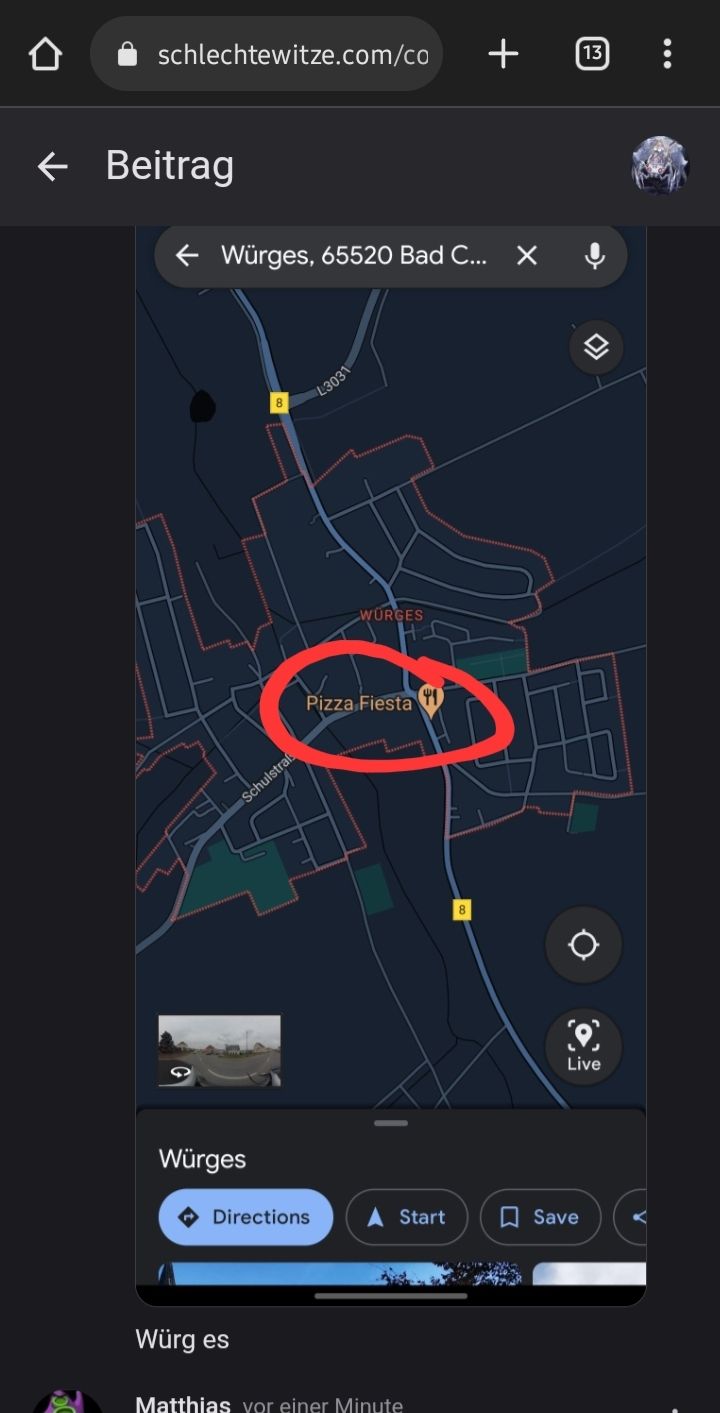
Task: Open the browser overflow menu
Action: (x=667, y=54)
